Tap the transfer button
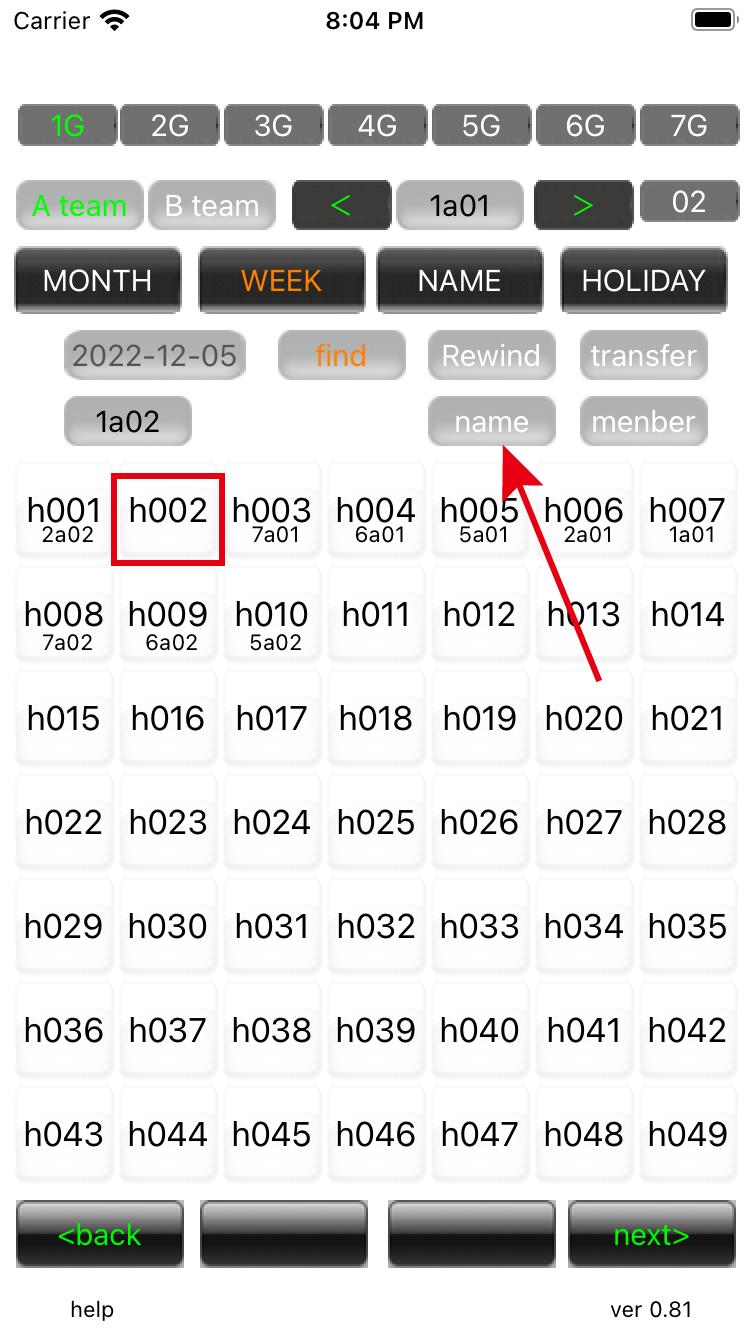 (643, 355)
